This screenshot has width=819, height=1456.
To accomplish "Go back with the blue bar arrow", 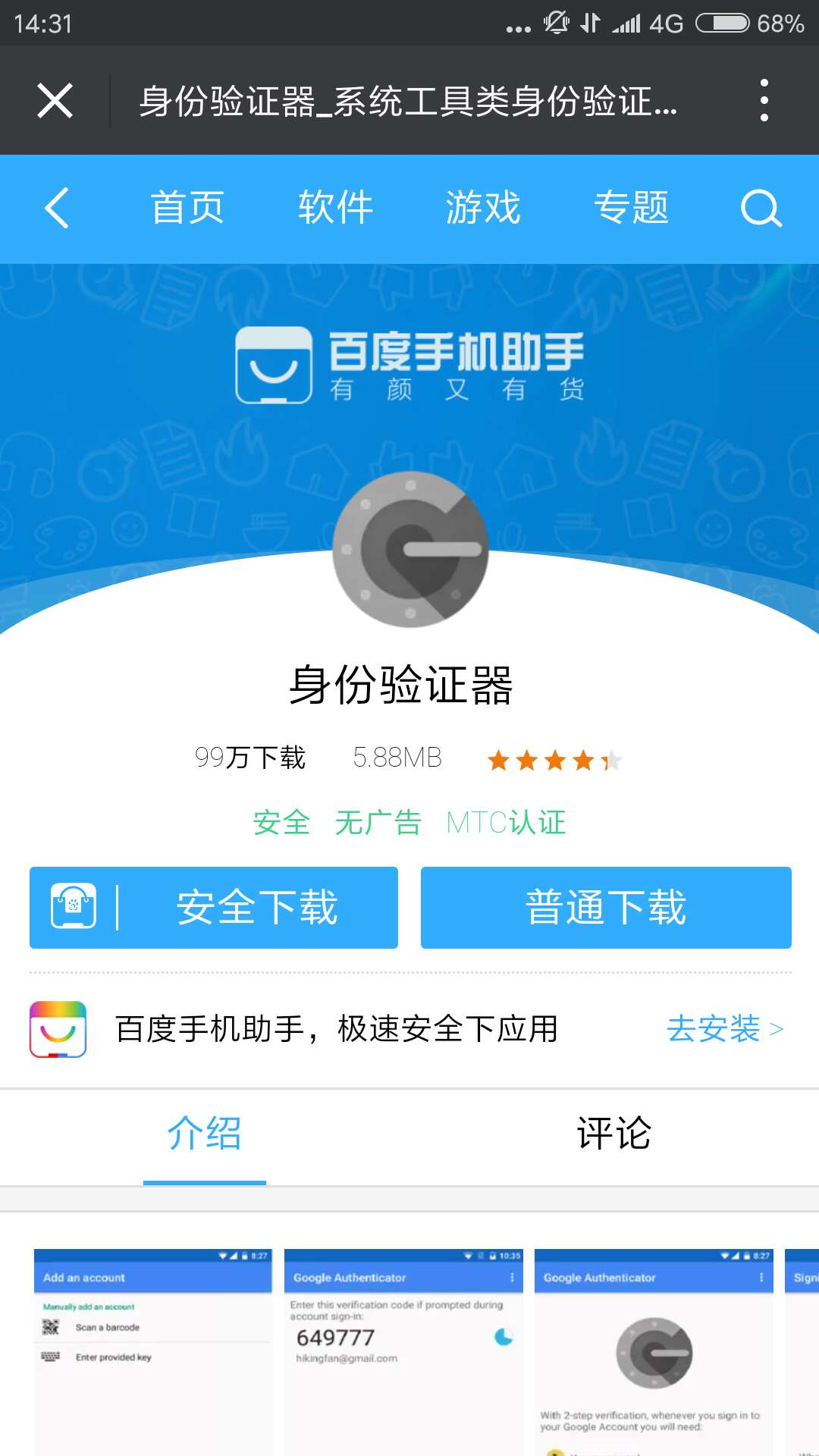I will pos(58,208).
